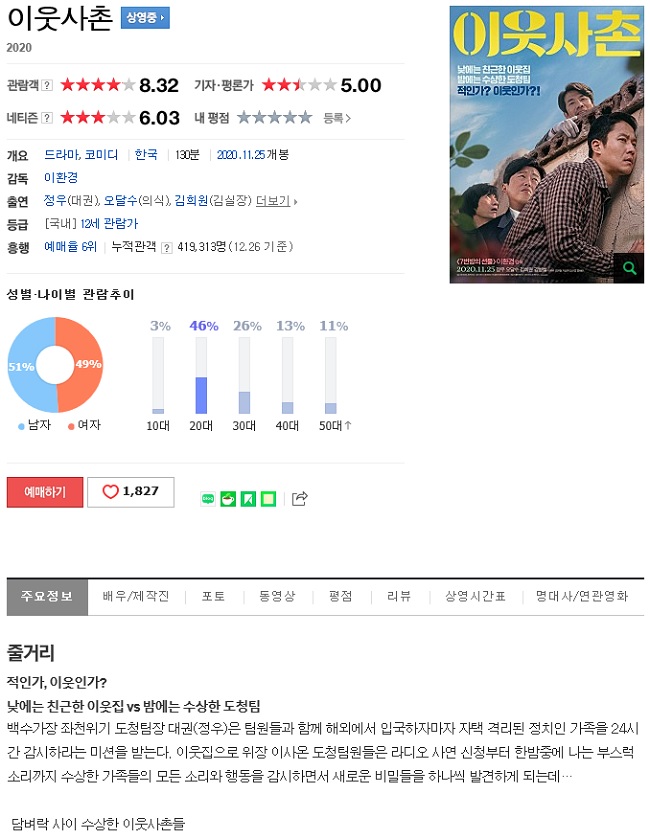The image size is (650, 839).
Task: Open actor 오달수's profile link
Action: coord(120,200)
